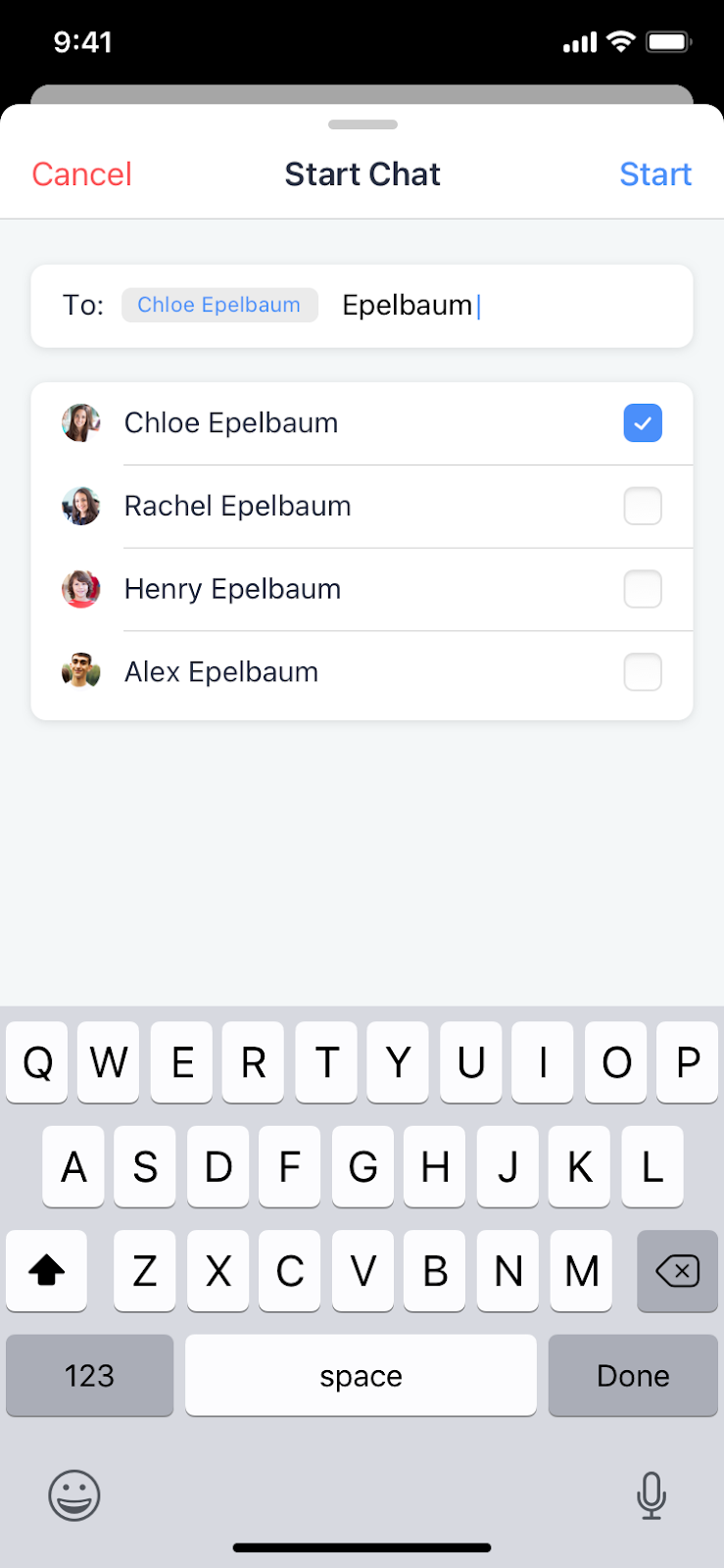Add Alex Epelbaum via checkbox
Viewport: 724px width, 1568px height.
pos(643,673)
